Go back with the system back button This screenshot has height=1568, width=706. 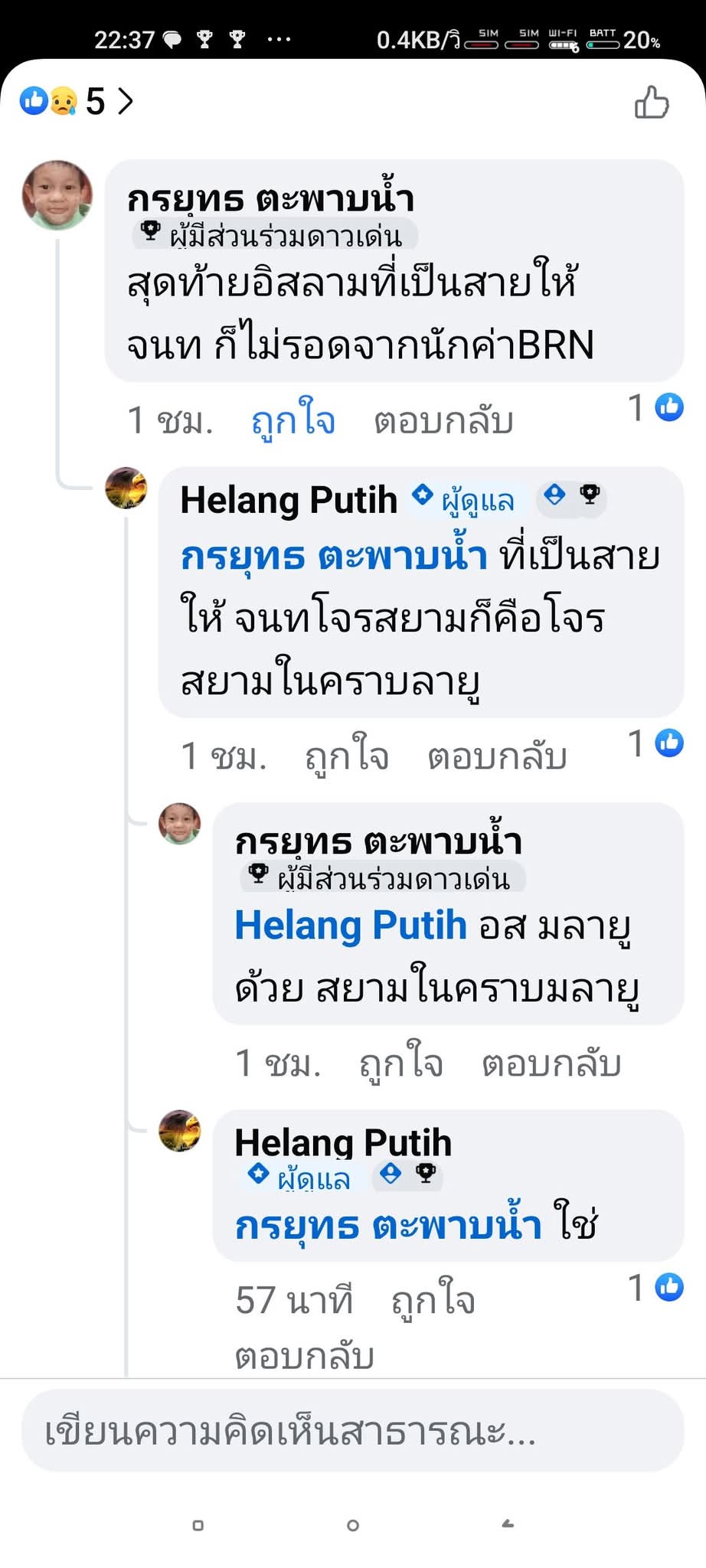508,1525
